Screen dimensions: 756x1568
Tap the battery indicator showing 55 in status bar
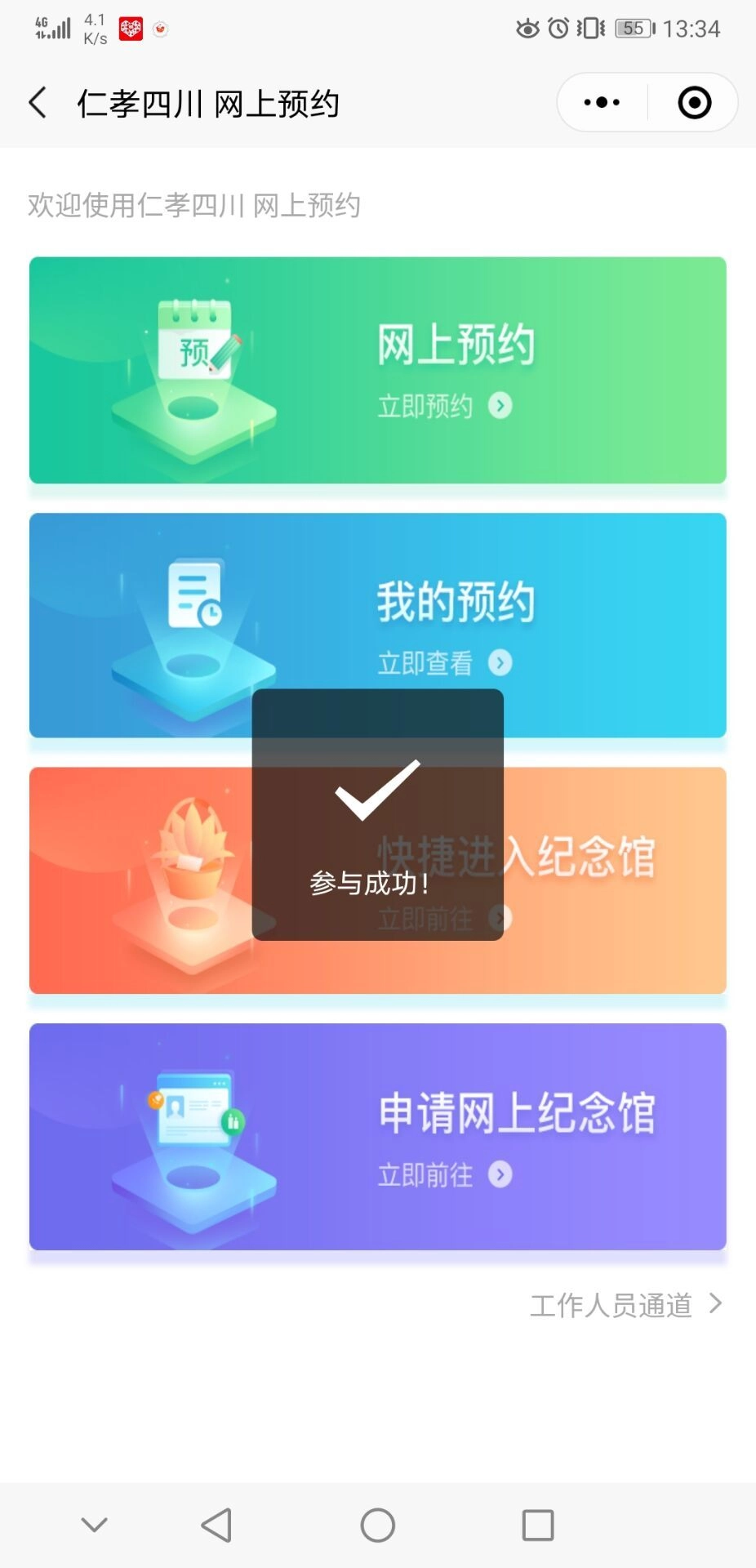tap(631, 27)
